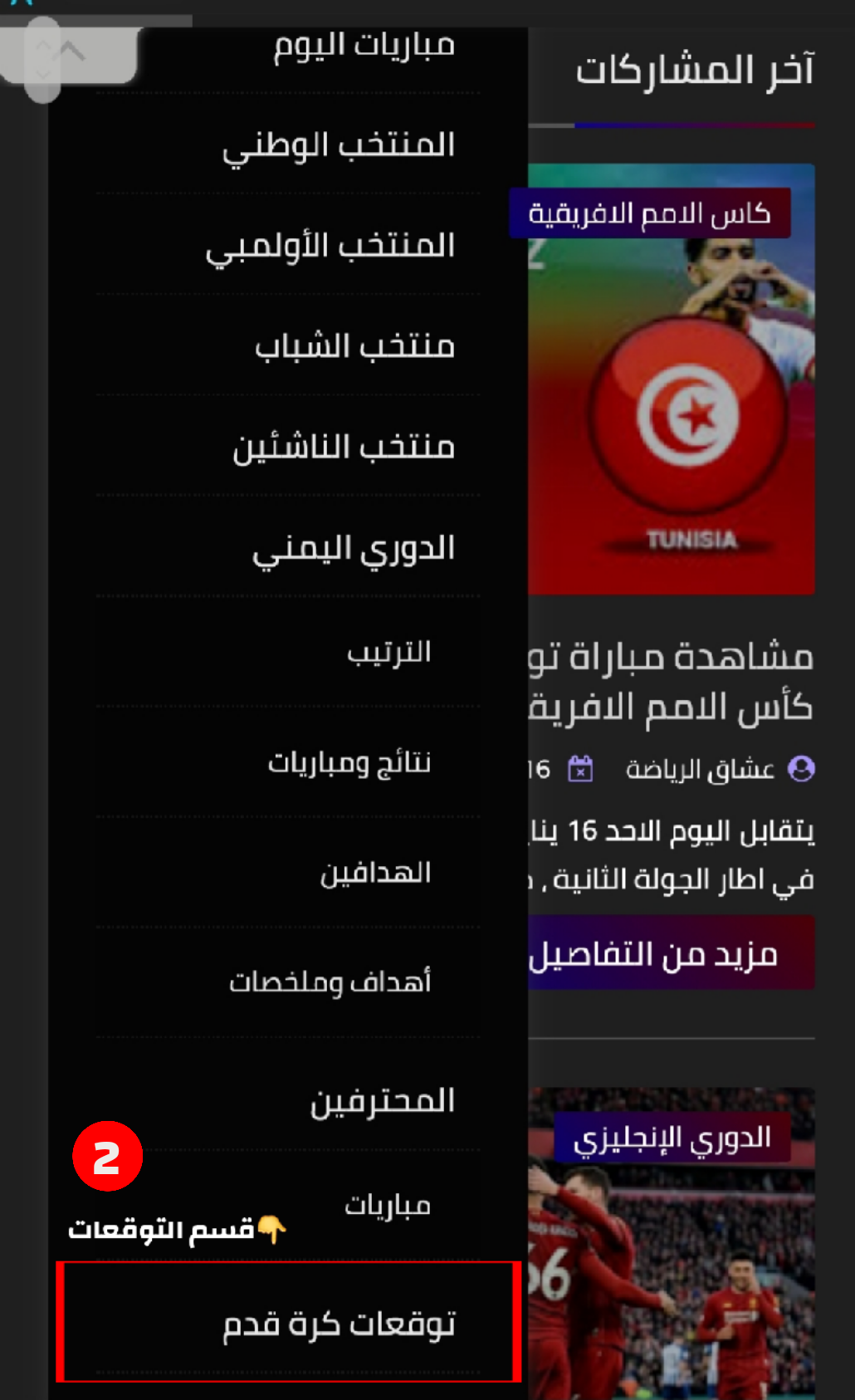The width and height of the screenshot is (855, 1400).
Task: Tap the up chevron at top corner
Action: click(x=73, y=52)
